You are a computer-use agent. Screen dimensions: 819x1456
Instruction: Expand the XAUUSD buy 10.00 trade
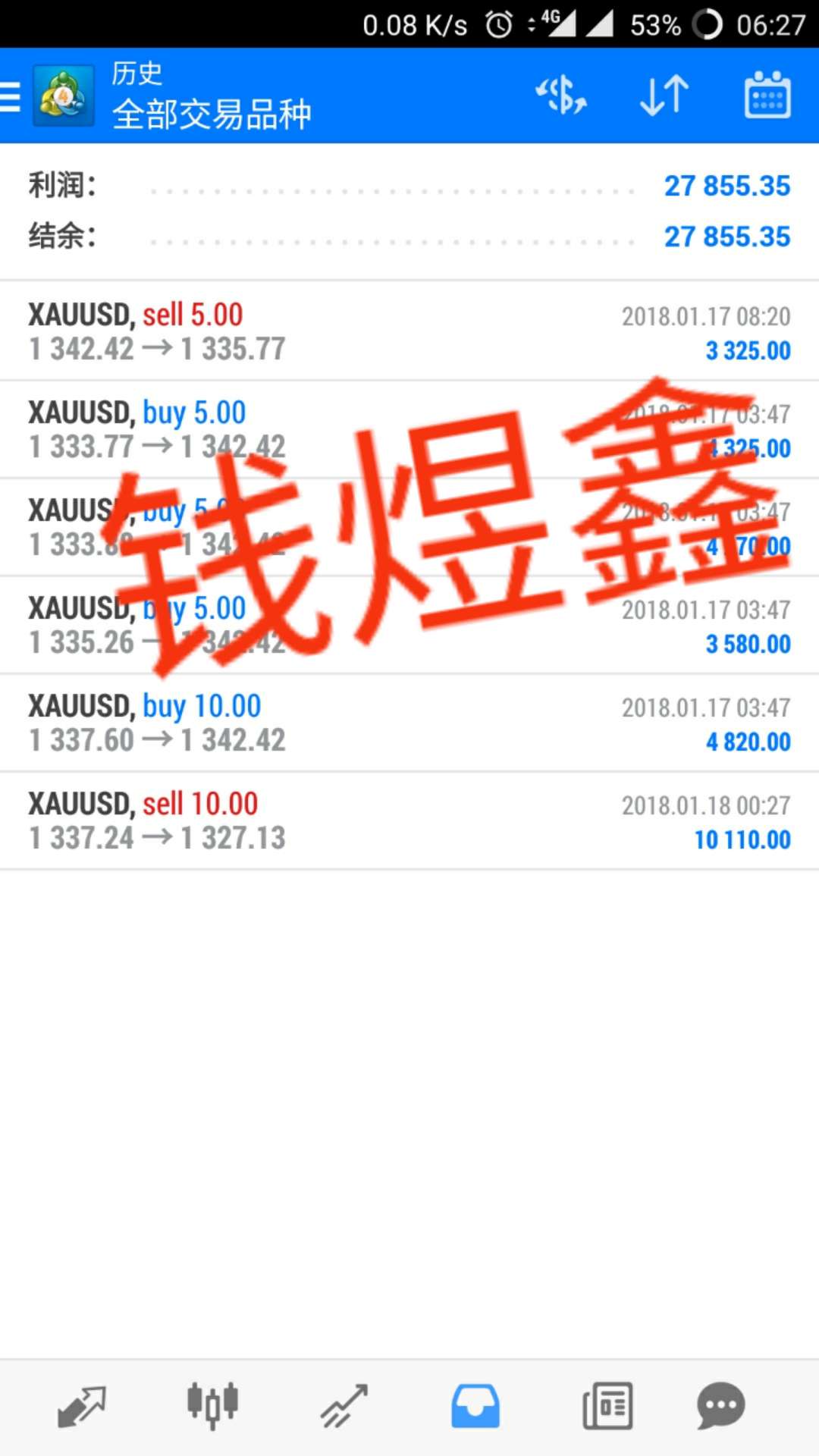pyautogui.click(x=409, y=723)
